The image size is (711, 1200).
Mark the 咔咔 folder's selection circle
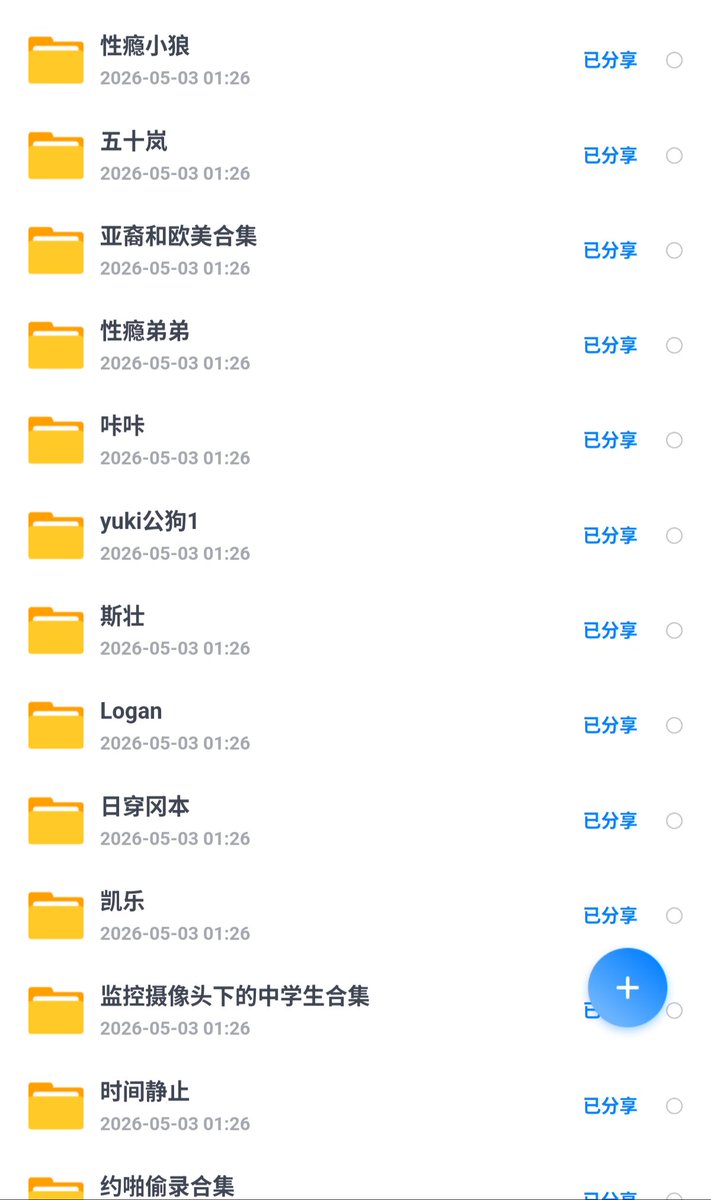pos(674,440)
